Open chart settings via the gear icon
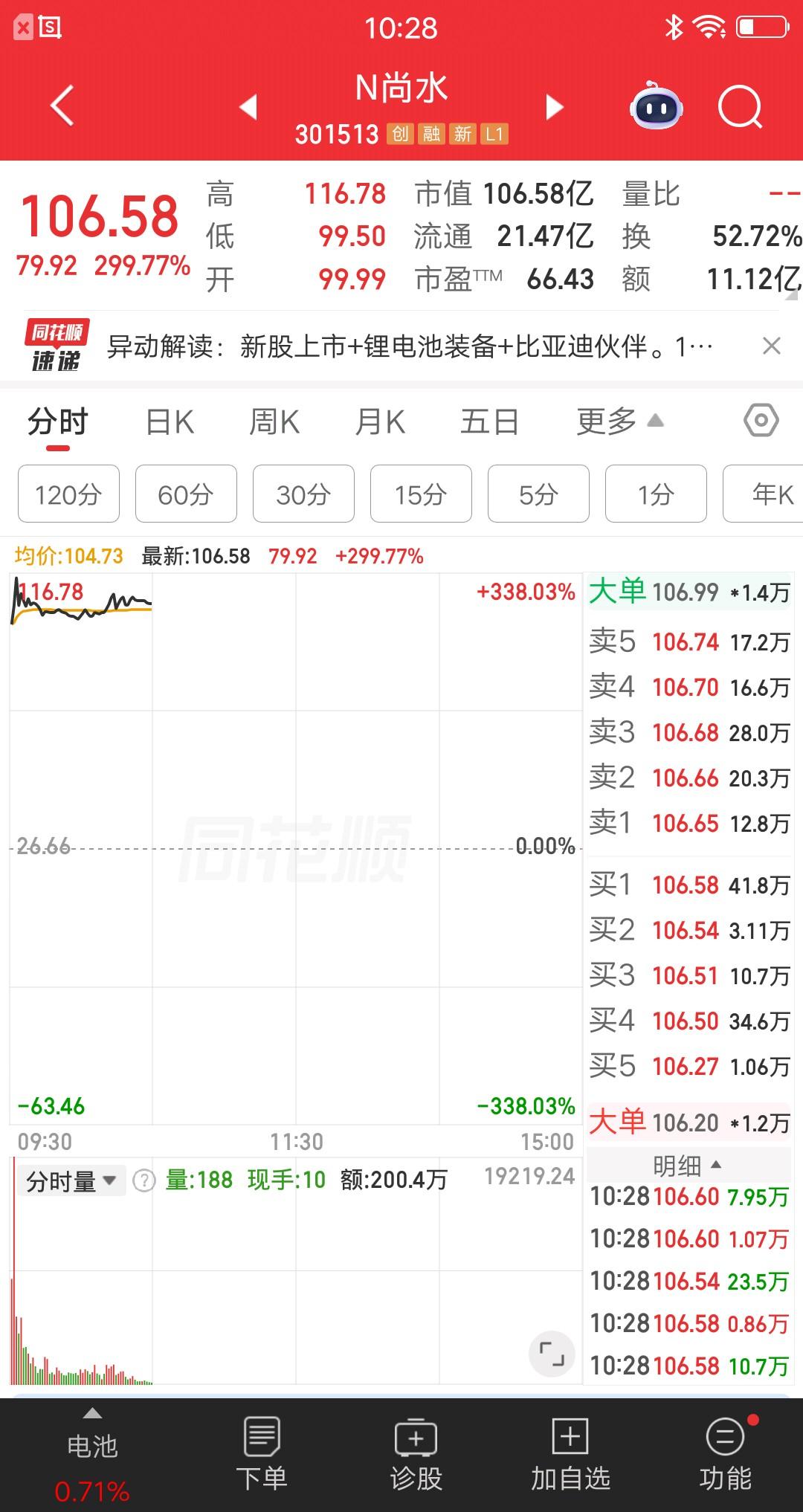Screen dimensions: 803x1512 tap(761, 421)
